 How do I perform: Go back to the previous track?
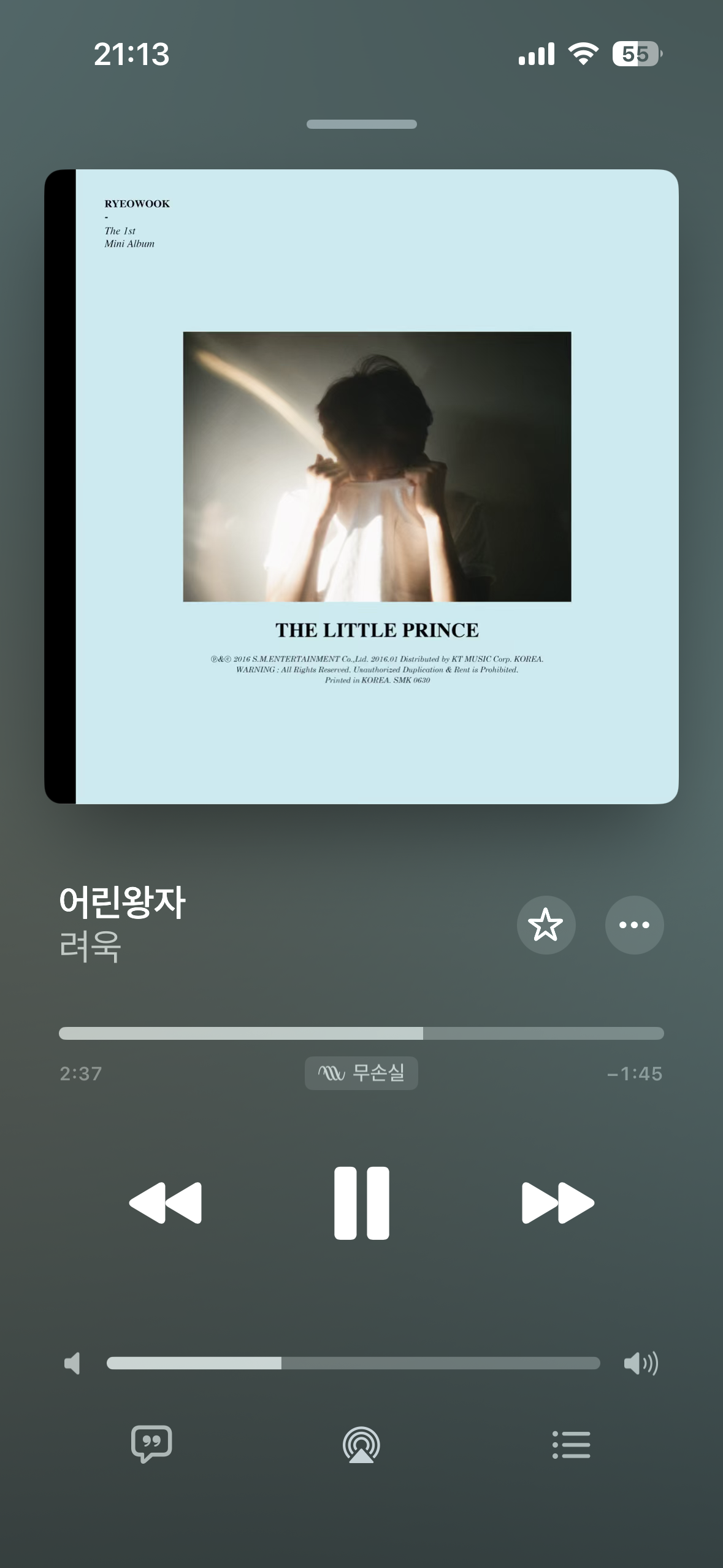click(x=166, y=1203)
